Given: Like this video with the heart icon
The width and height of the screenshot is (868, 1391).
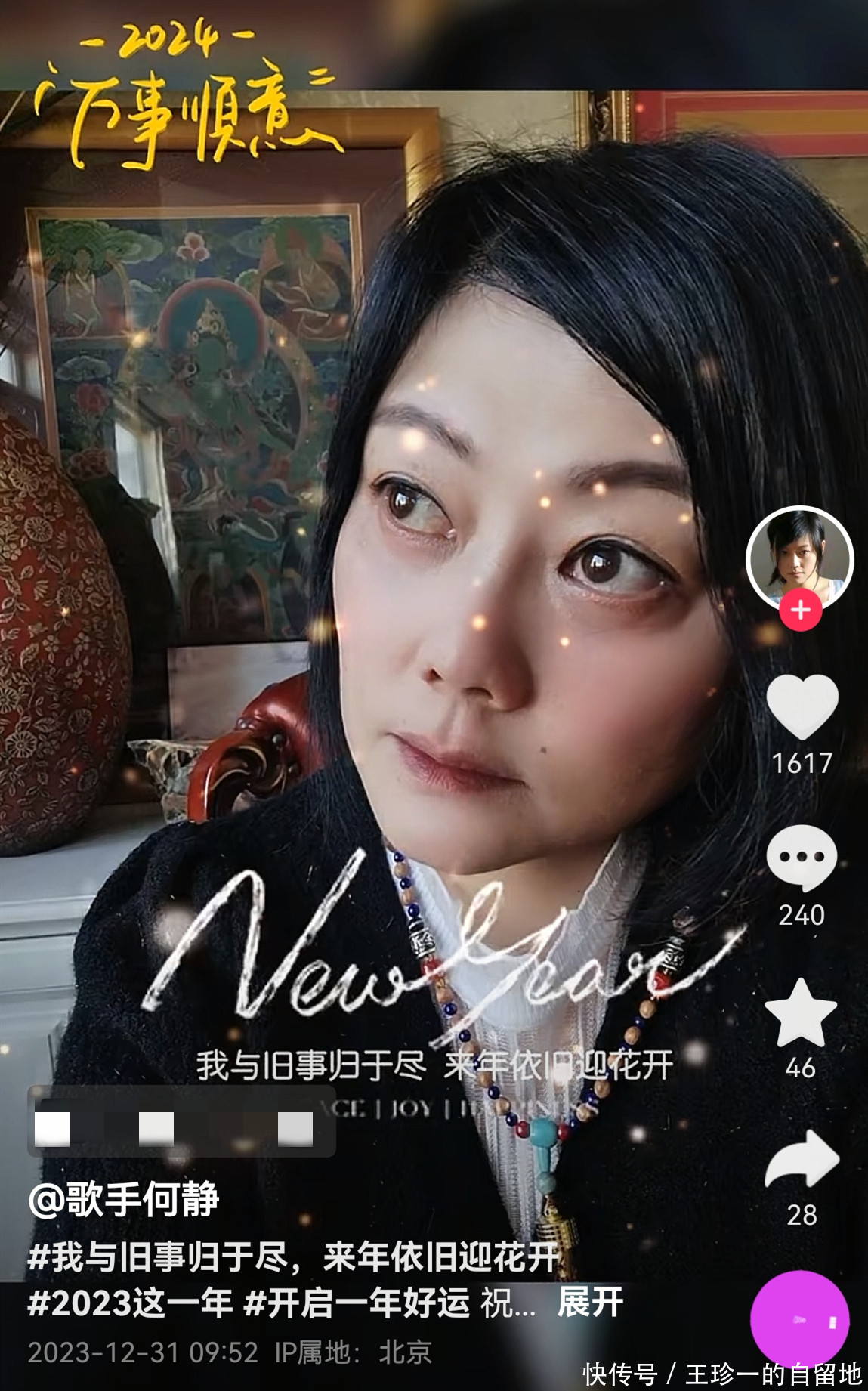Looking at the screenshot, I should [x=802, y=706].
